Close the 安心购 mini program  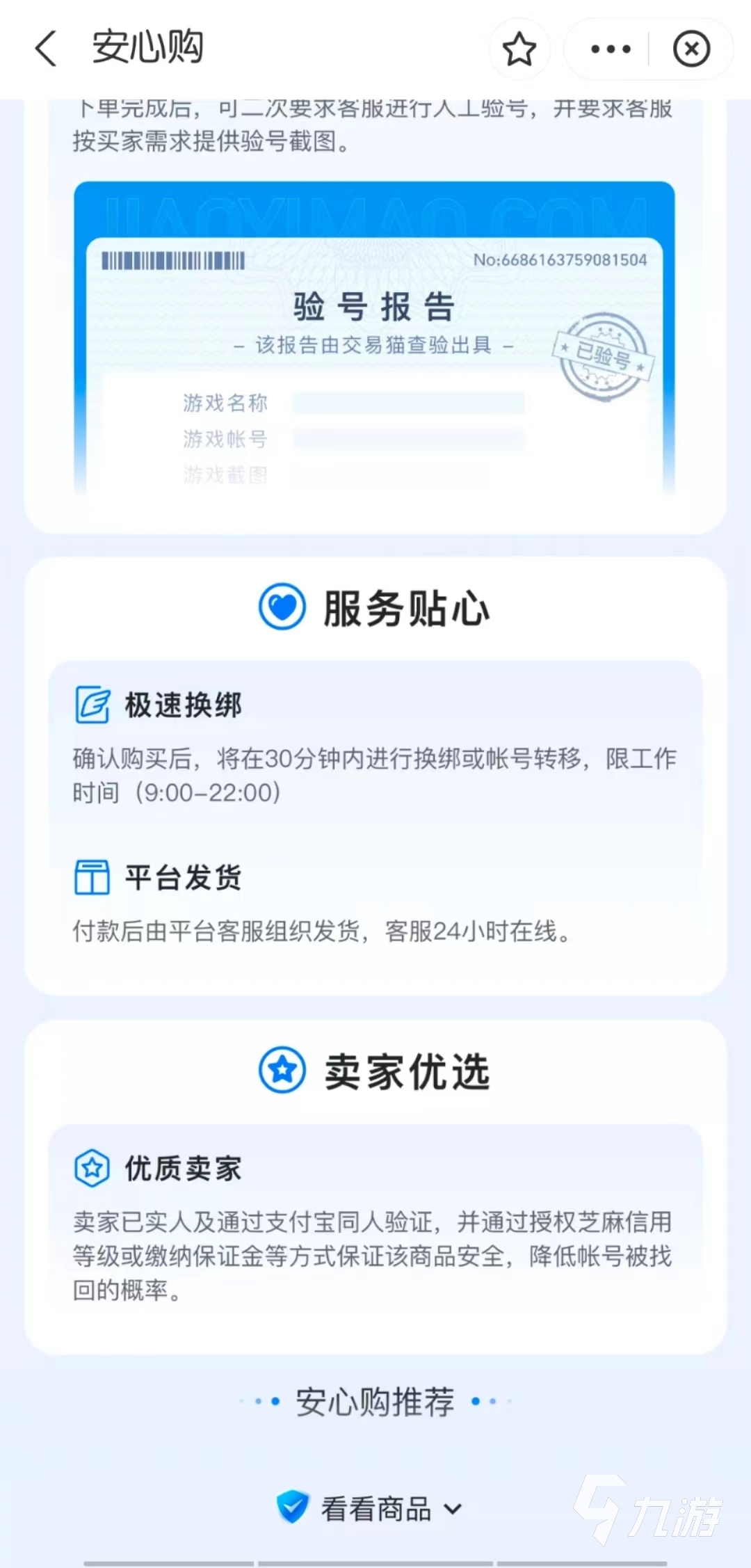tap(691, 49)
